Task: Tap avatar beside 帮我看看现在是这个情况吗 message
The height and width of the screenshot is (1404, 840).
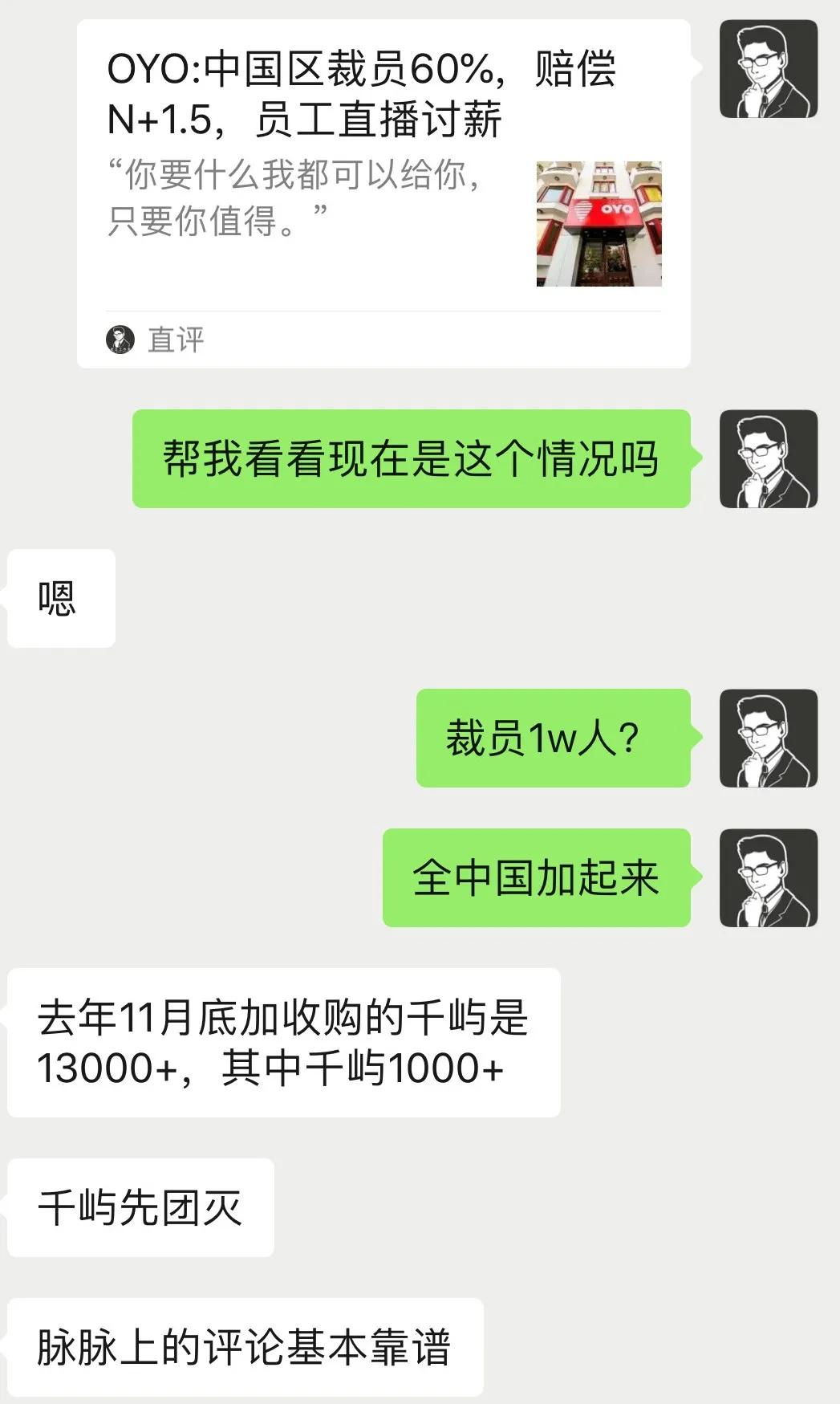Action: 768,458
